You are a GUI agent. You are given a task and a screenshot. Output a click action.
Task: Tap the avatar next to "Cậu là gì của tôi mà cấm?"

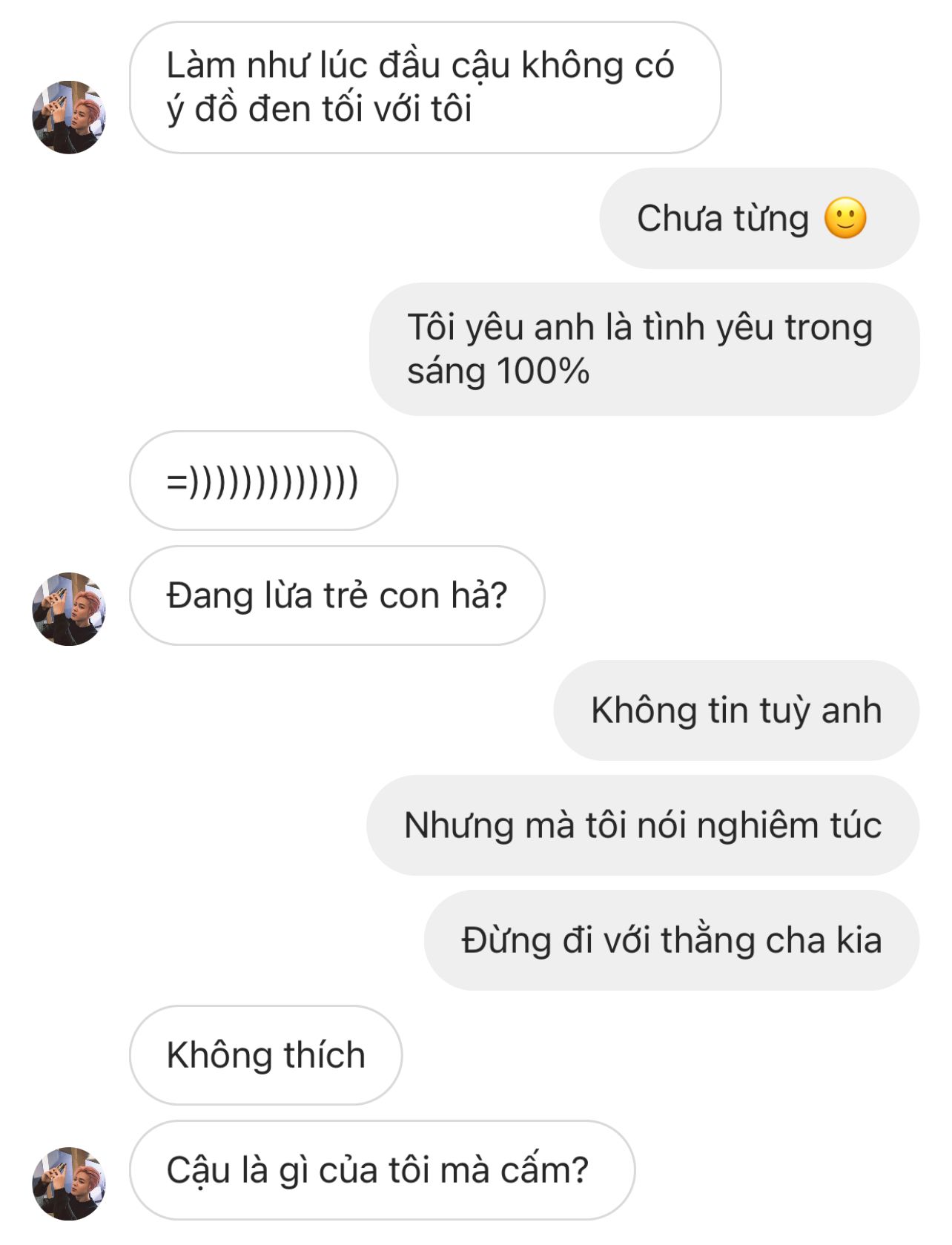69,1183
